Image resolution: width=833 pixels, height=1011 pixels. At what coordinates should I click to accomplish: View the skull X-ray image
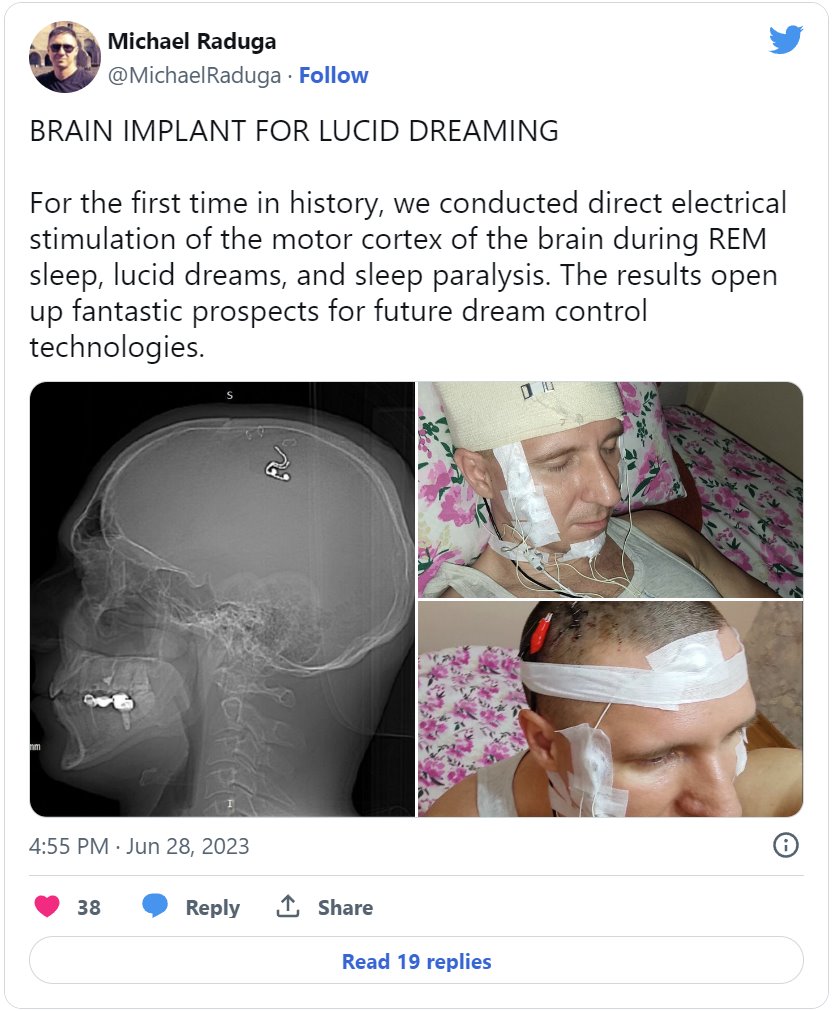click(222, 599)
